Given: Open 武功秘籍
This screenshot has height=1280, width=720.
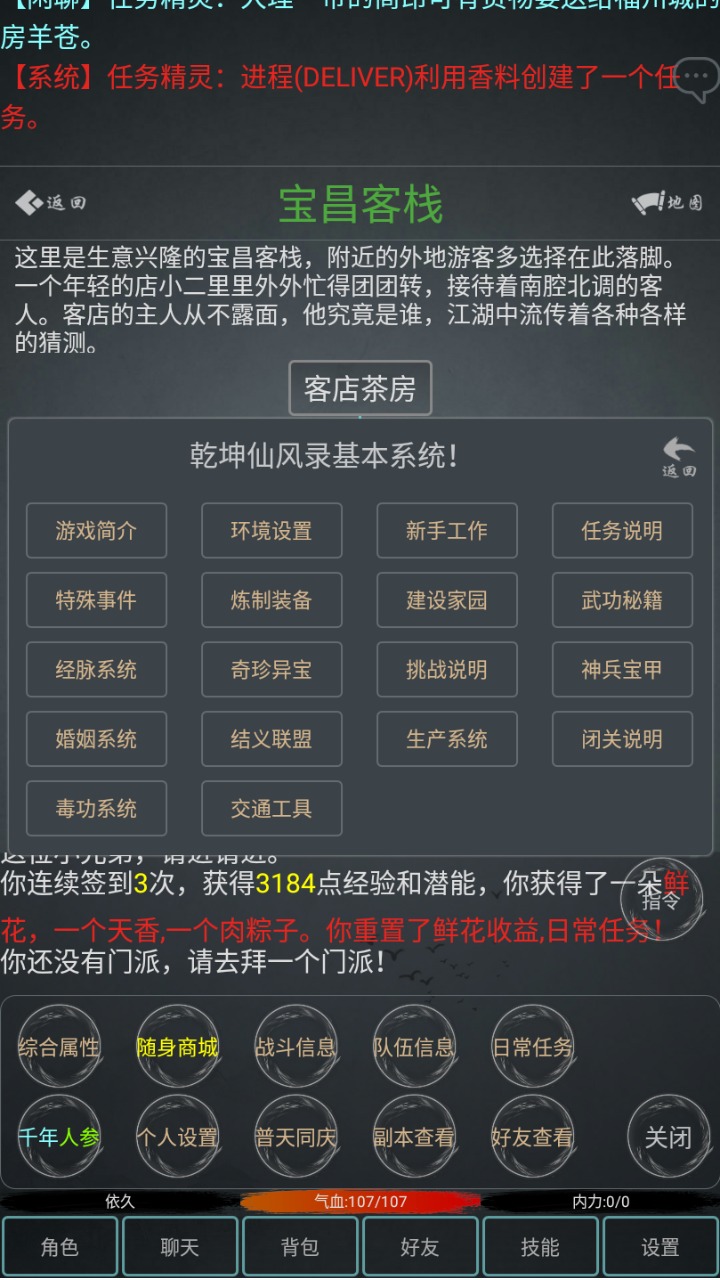Looking at the screenshot, I should click(x=622, y=600).
